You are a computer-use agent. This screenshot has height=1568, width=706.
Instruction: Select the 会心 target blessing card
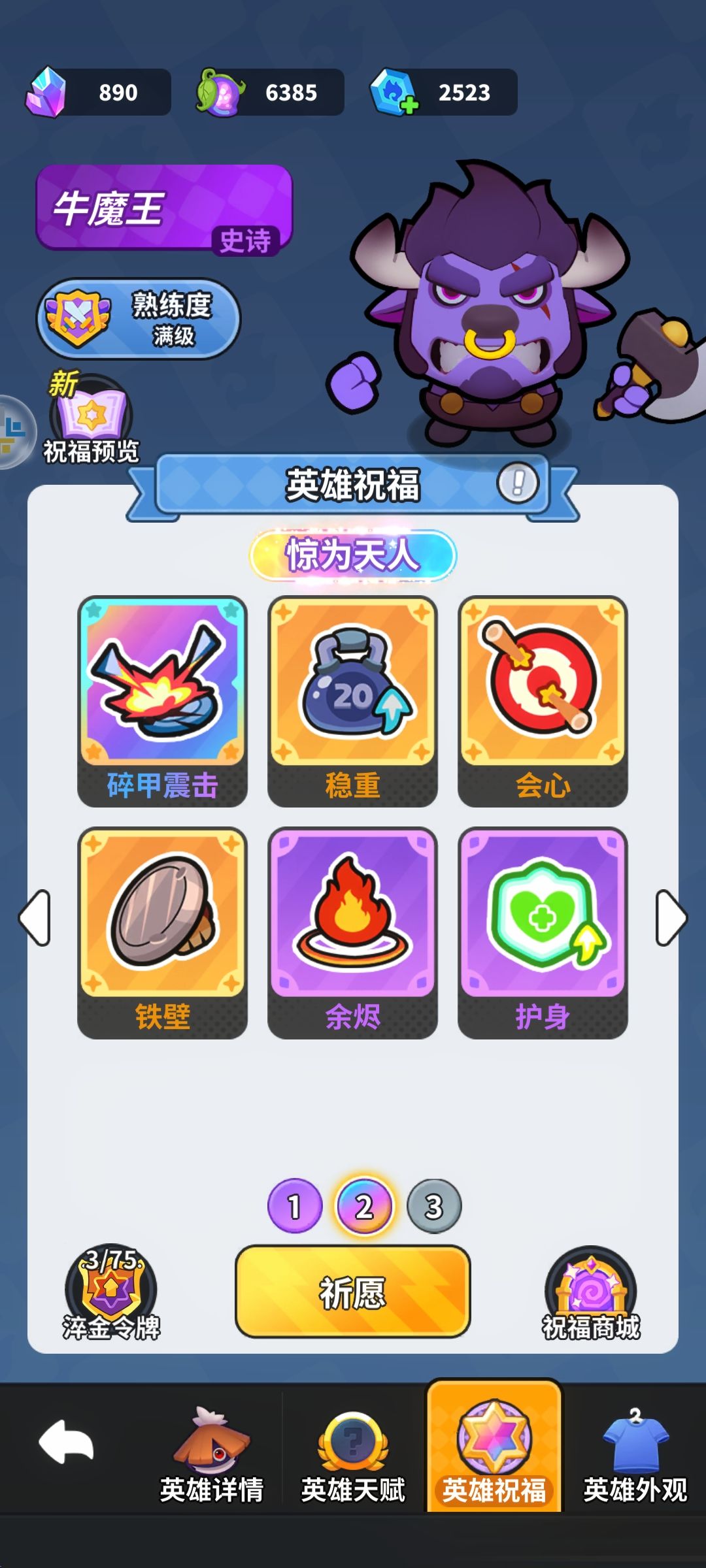(x=540, y=699)
